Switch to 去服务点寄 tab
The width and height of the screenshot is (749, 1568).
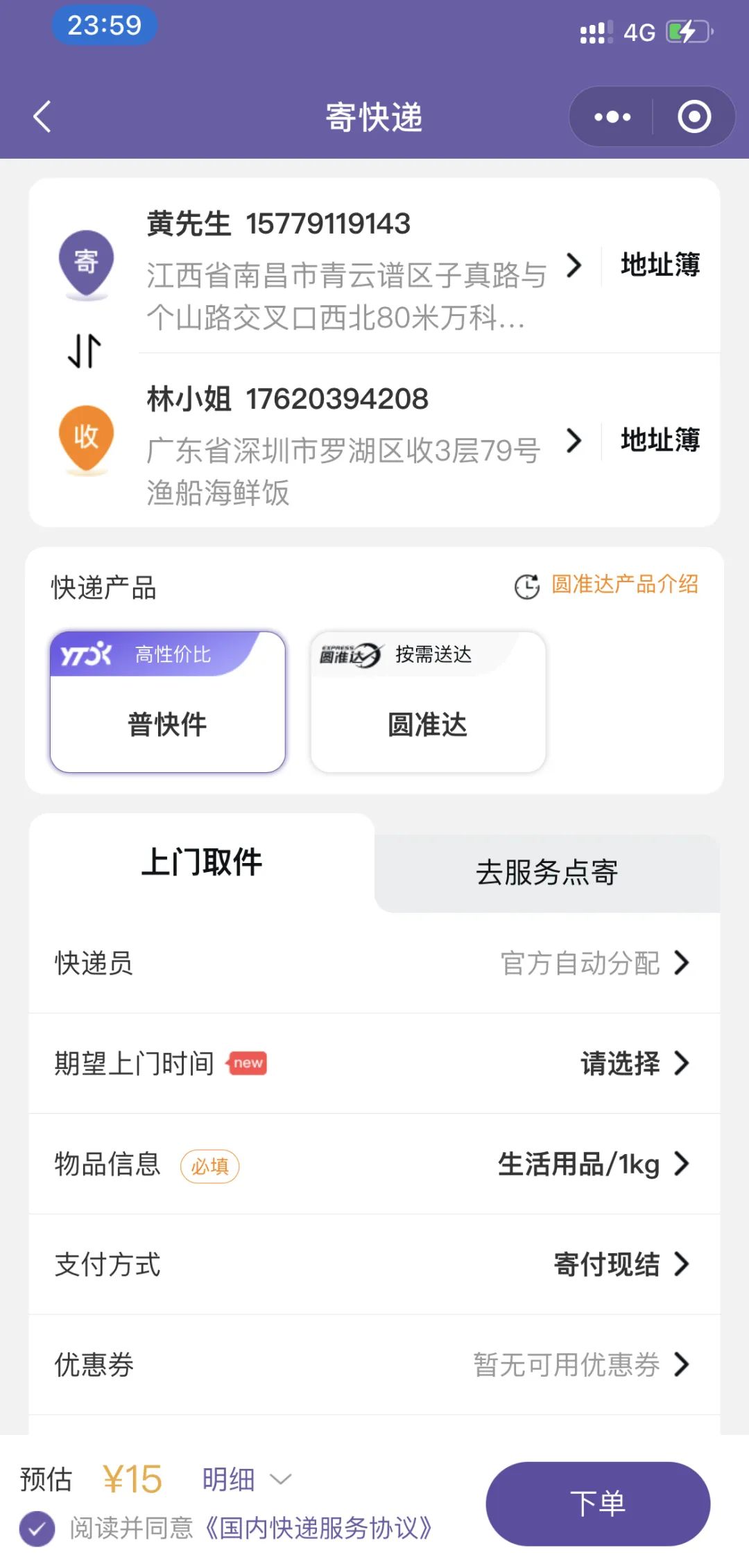point(547,873)
